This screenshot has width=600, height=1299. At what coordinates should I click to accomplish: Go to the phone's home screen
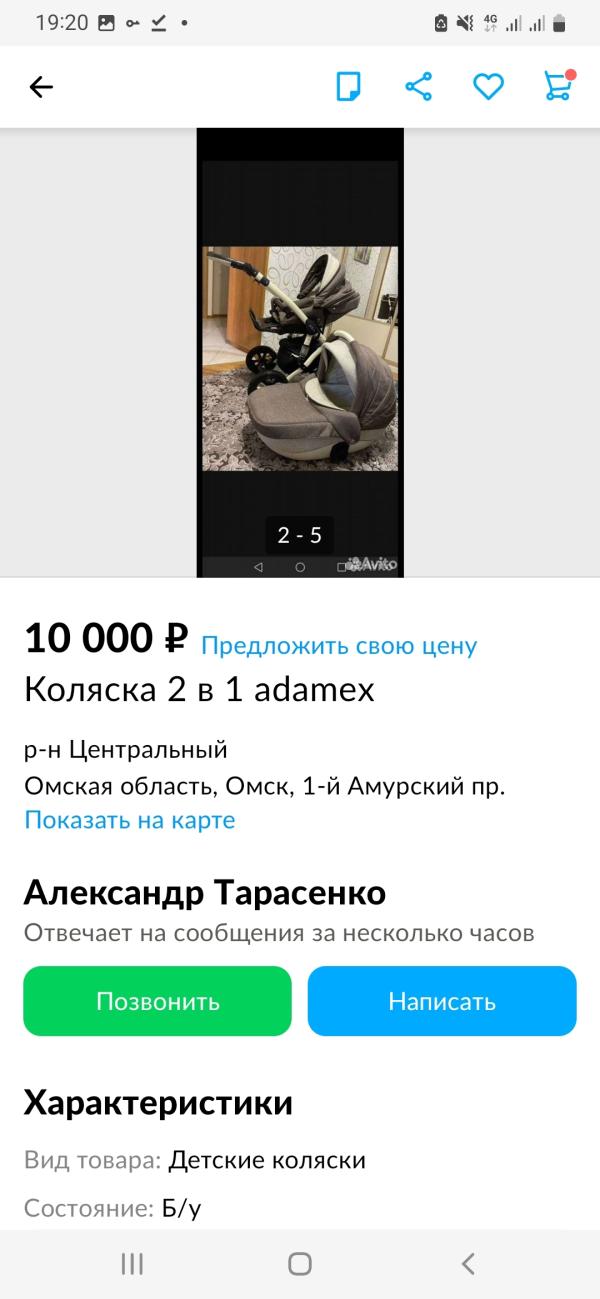(300, 1264)
